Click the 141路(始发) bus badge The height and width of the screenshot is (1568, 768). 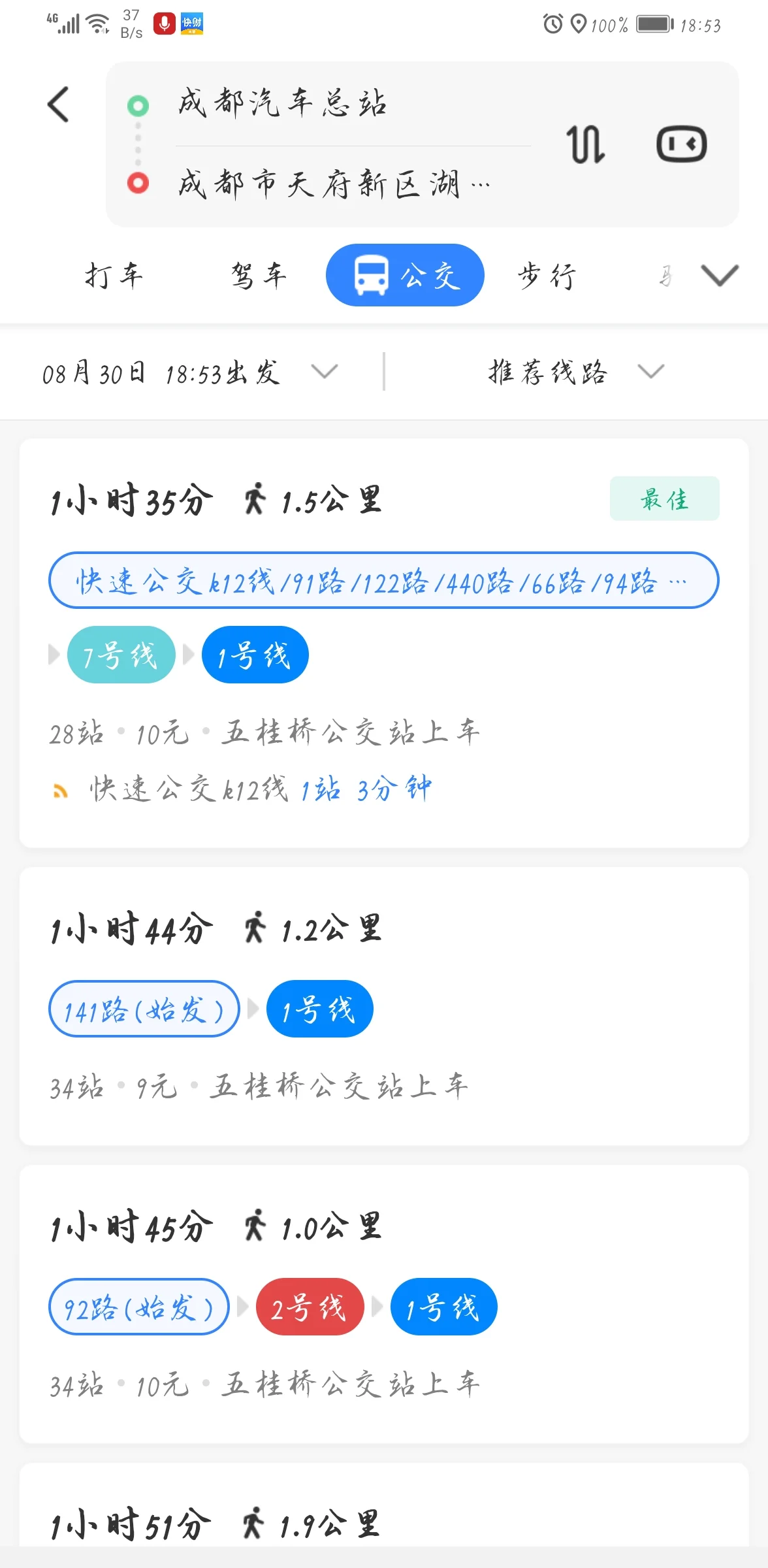click(144, 1009)
